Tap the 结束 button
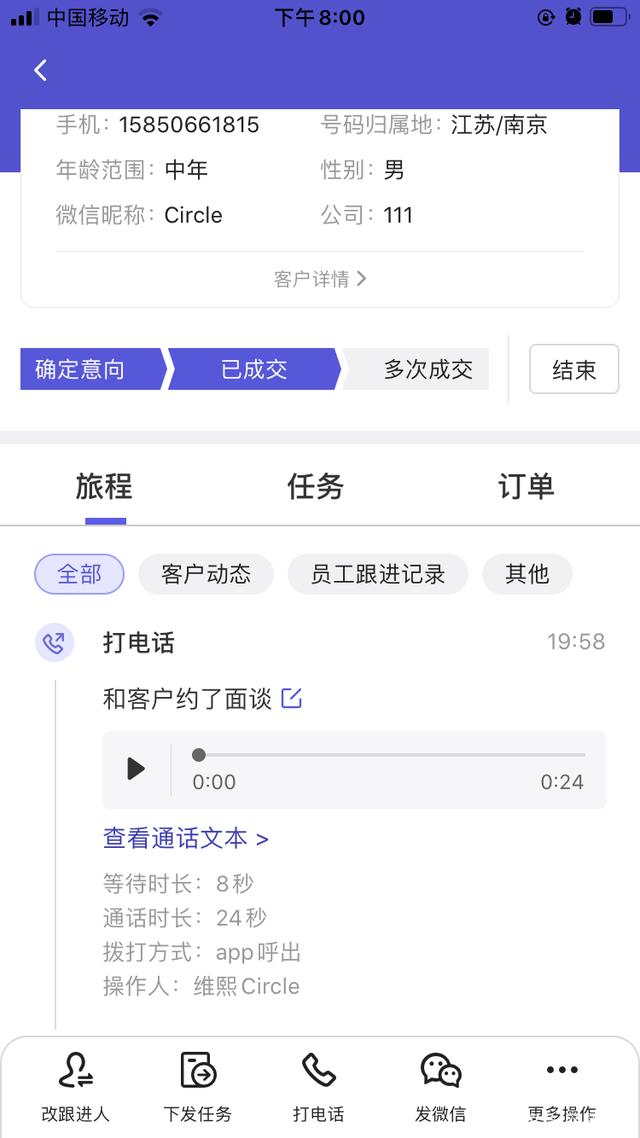Screen dimensions: 640x1138 coord(574,369)
